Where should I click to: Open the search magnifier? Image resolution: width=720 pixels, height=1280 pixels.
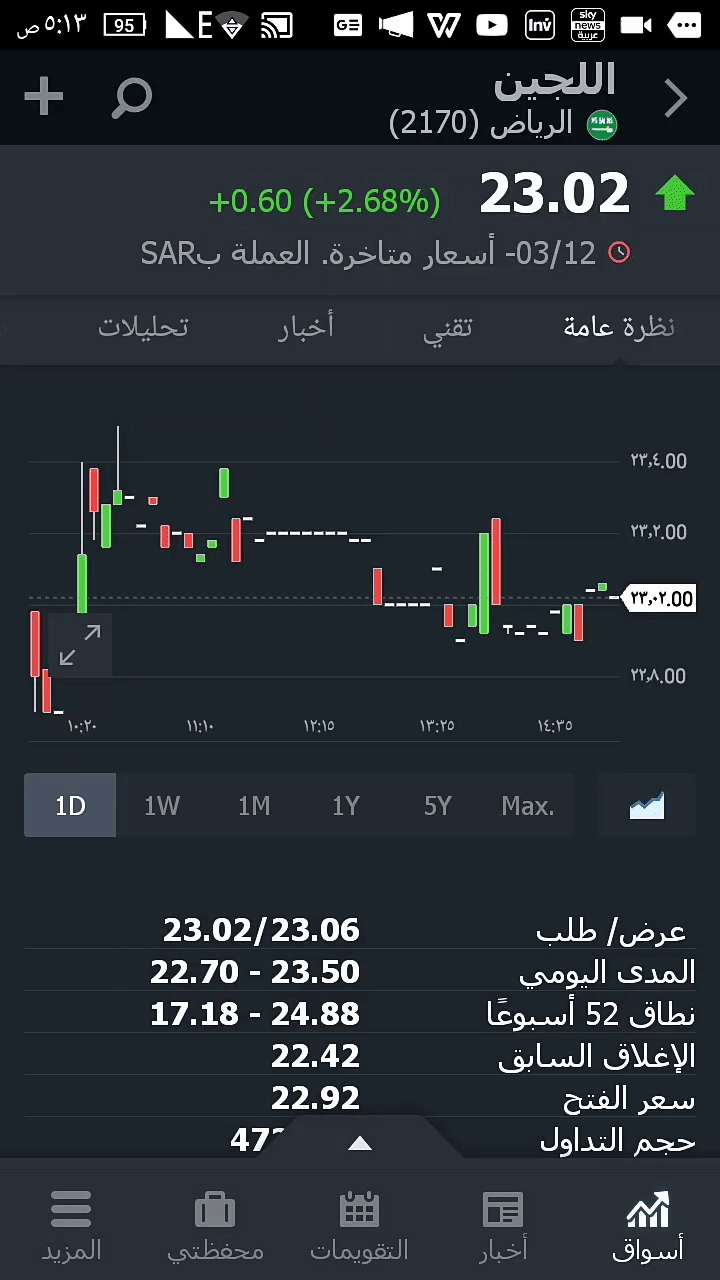click(x=132, y=98)
